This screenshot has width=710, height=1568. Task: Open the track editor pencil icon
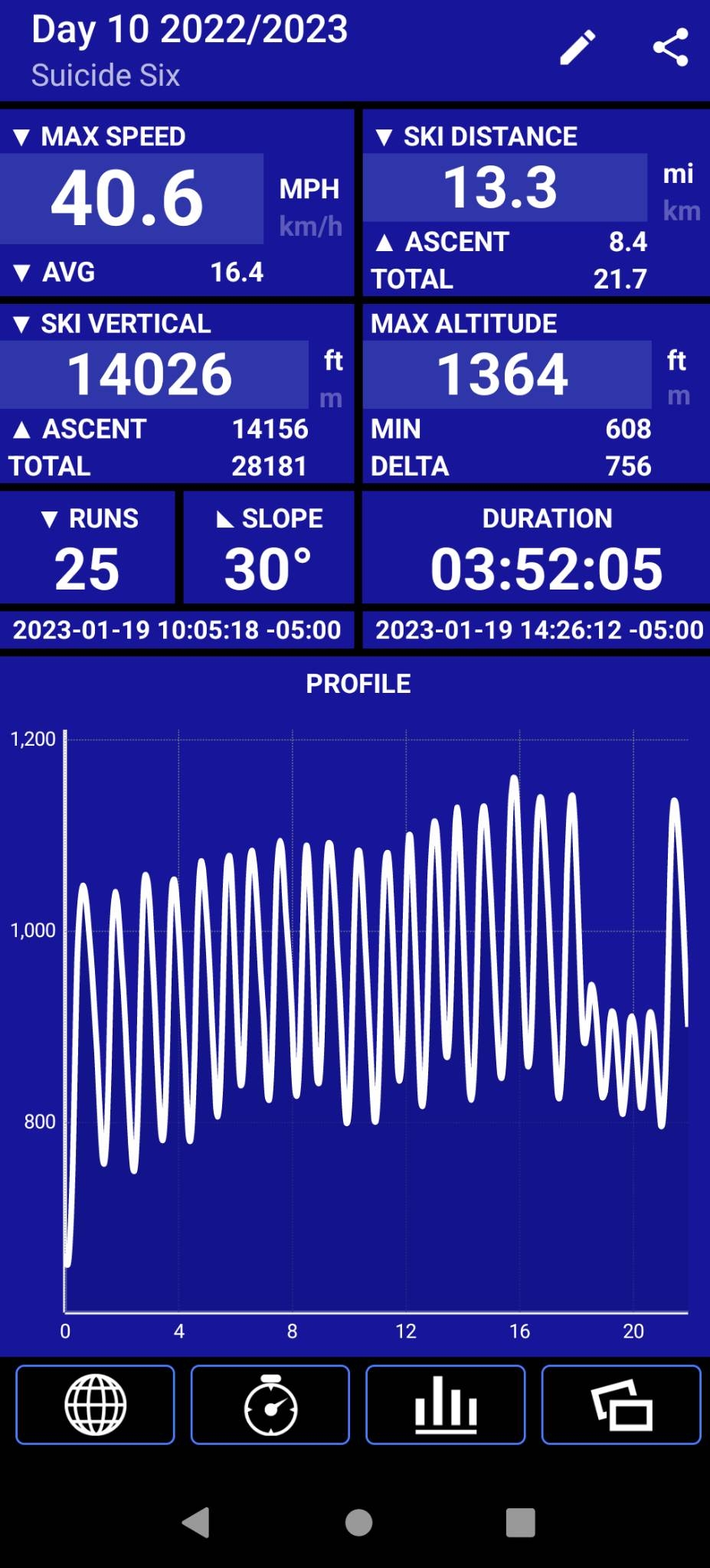(577, 47)
